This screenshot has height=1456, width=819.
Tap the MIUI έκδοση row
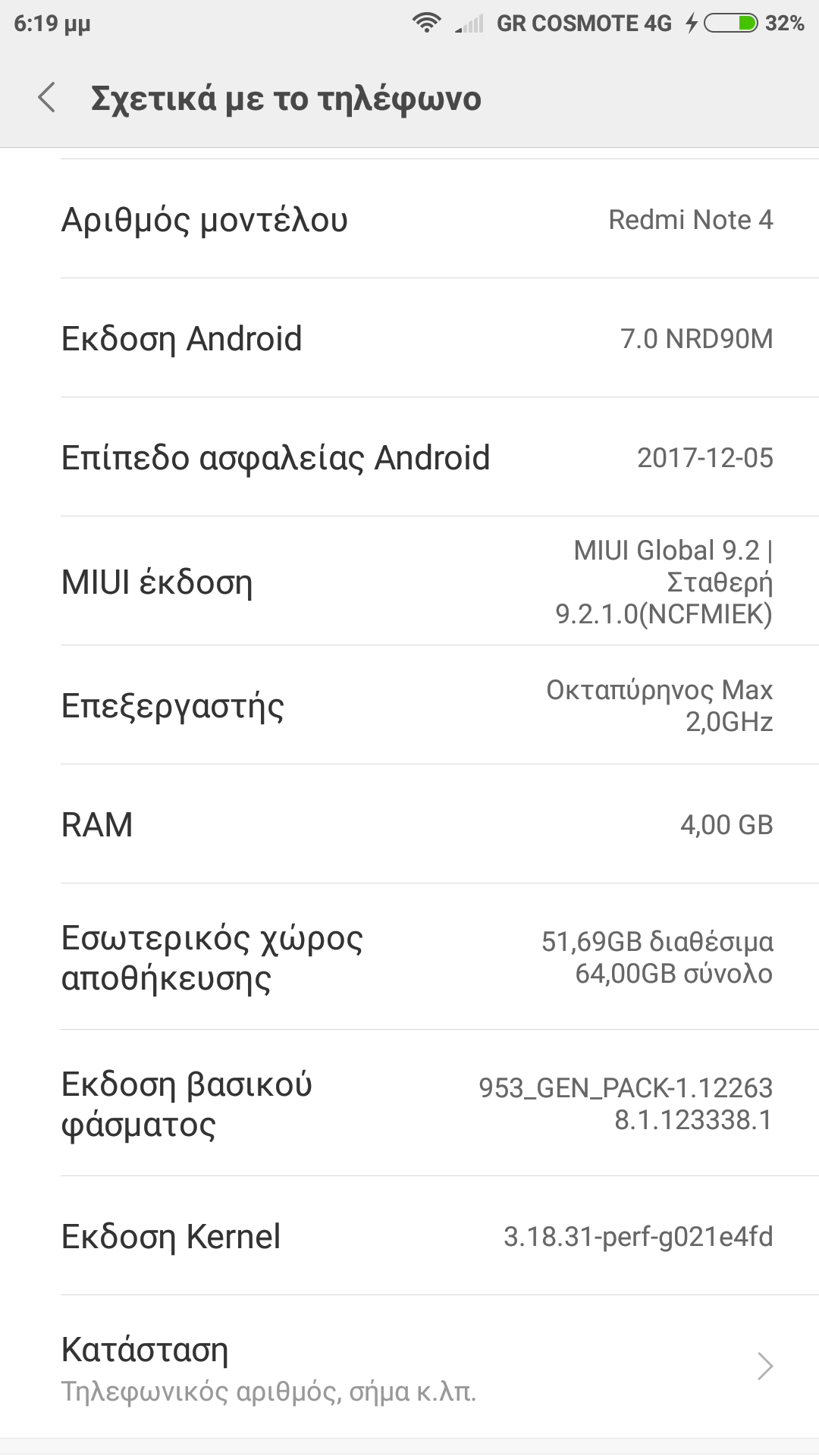[x=409, y=582]
